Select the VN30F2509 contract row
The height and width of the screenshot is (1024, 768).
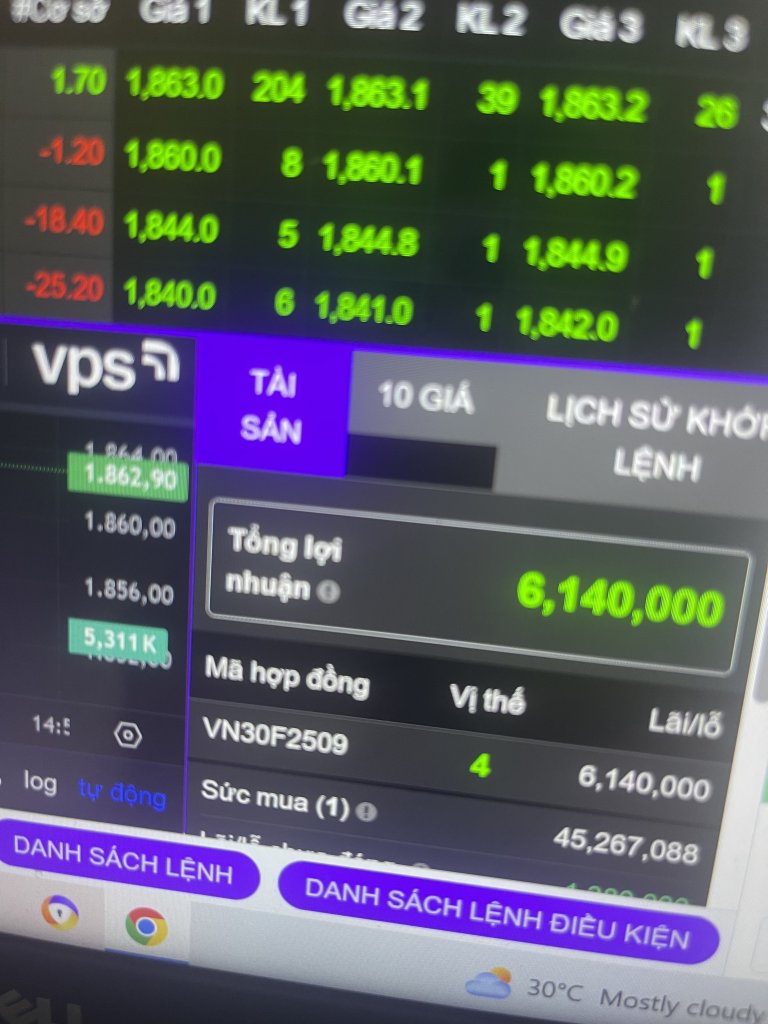point(276,741)
